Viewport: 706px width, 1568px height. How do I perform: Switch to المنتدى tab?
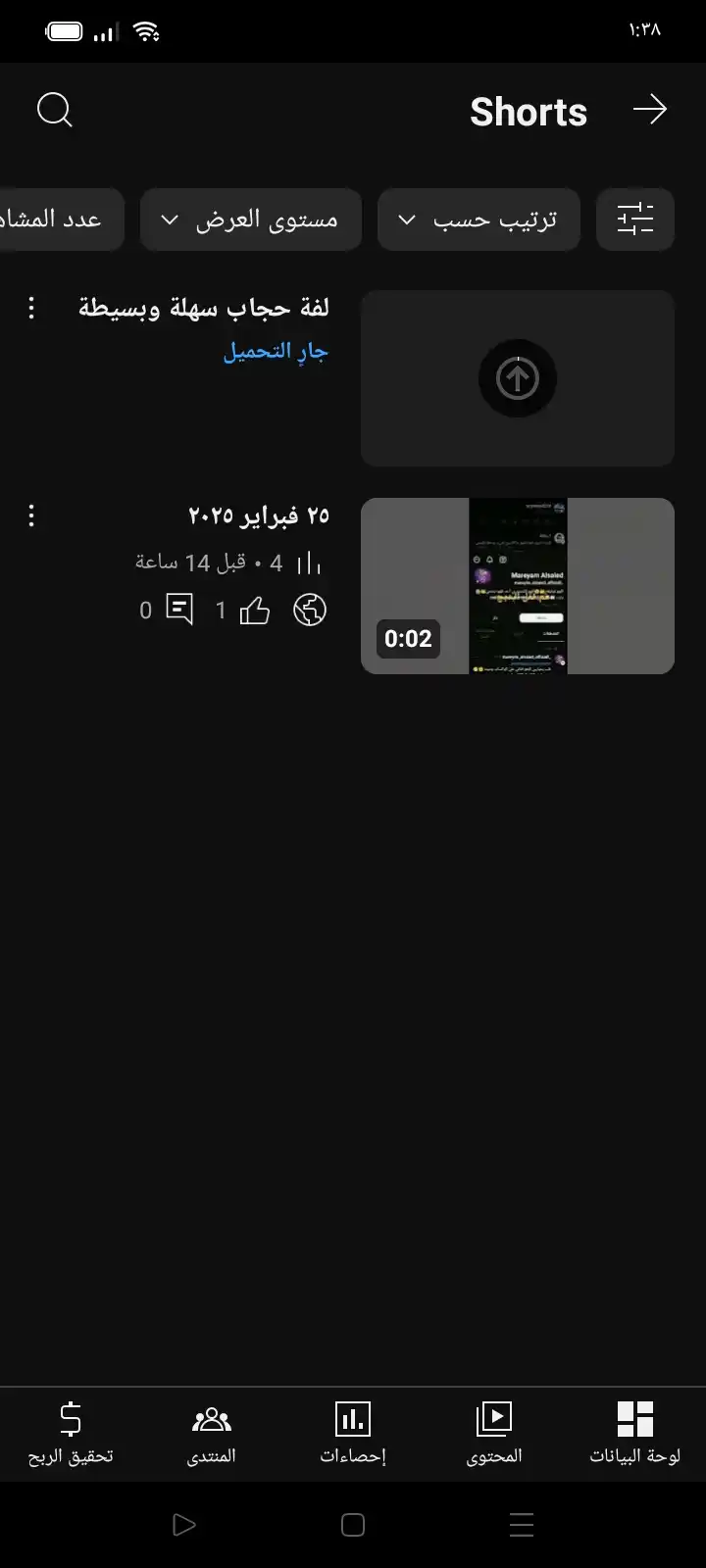212,1433
